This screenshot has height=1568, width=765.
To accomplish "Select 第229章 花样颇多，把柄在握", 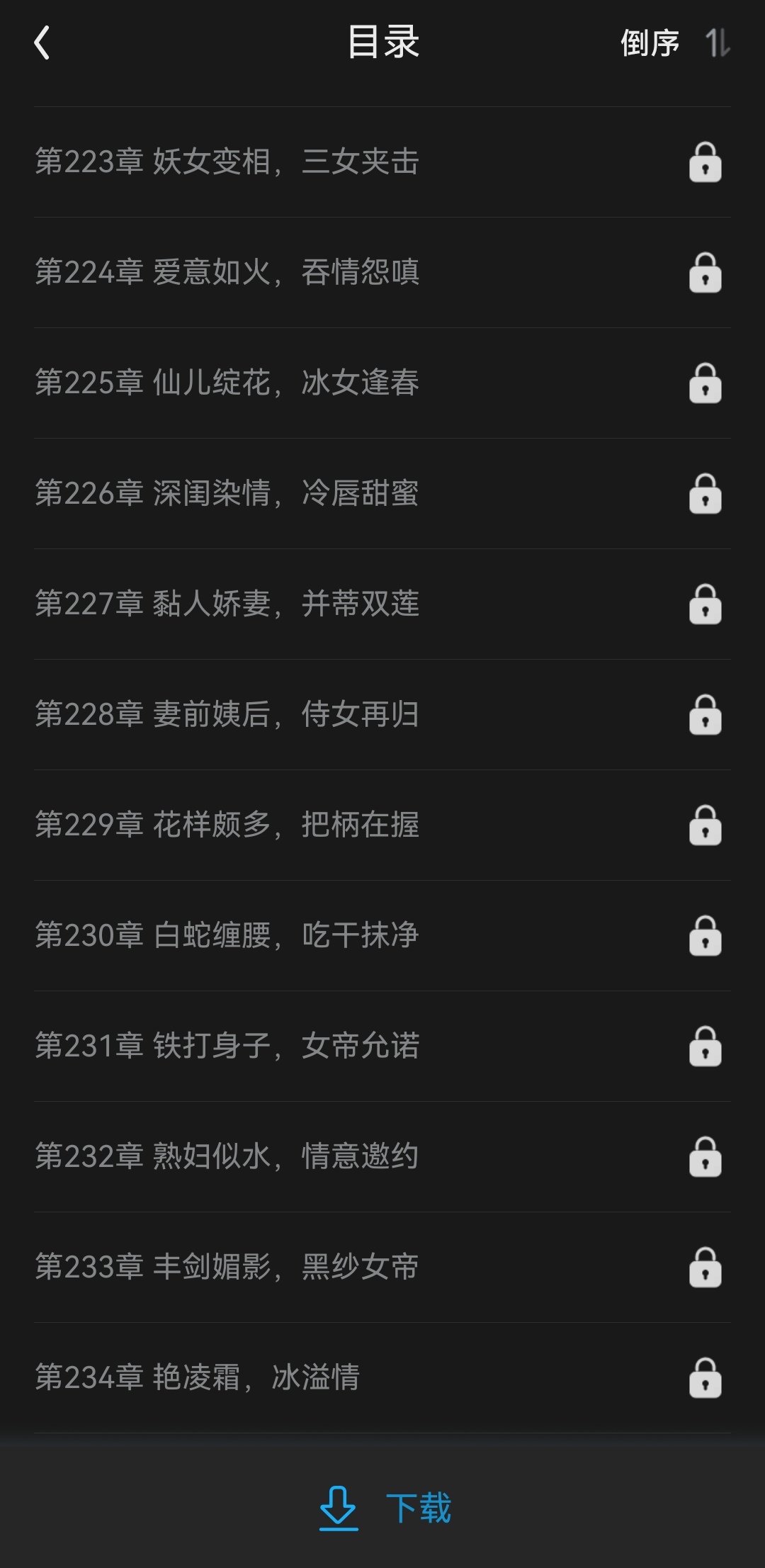I will pos(227,825).
